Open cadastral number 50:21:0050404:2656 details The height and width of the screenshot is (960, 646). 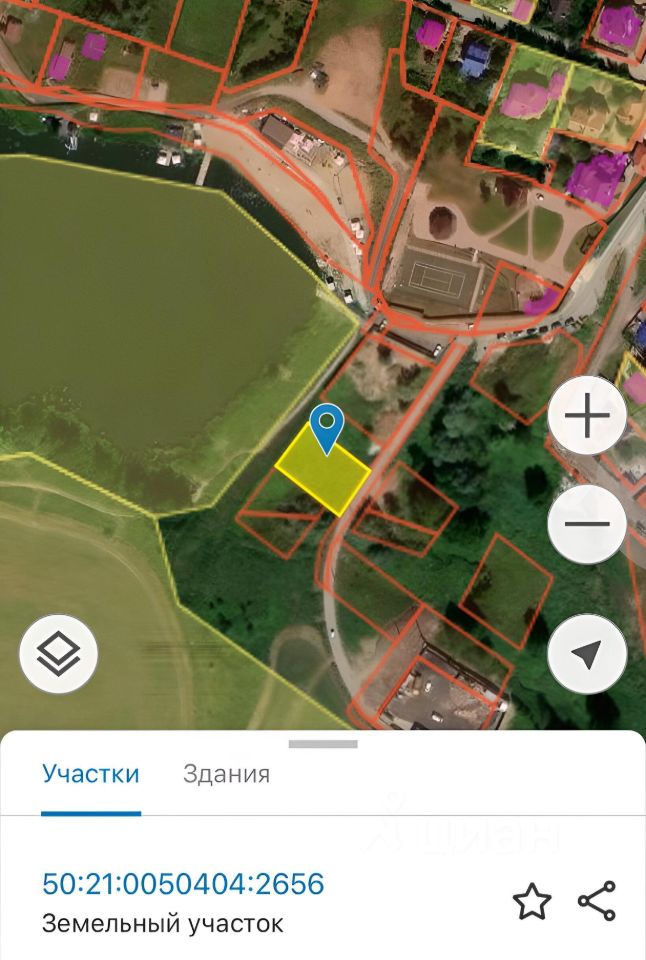pos(183,884)
